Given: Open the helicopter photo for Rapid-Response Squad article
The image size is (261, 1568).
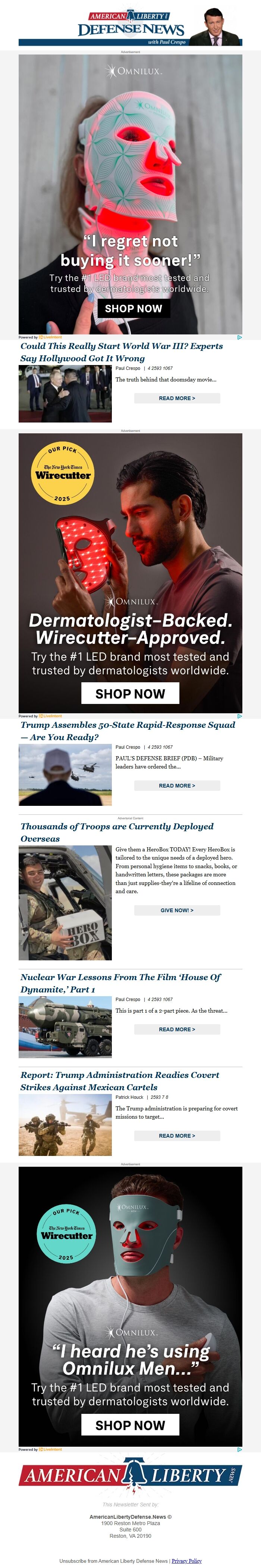Looking at the screenshot, I should click(x=65, y=775).
